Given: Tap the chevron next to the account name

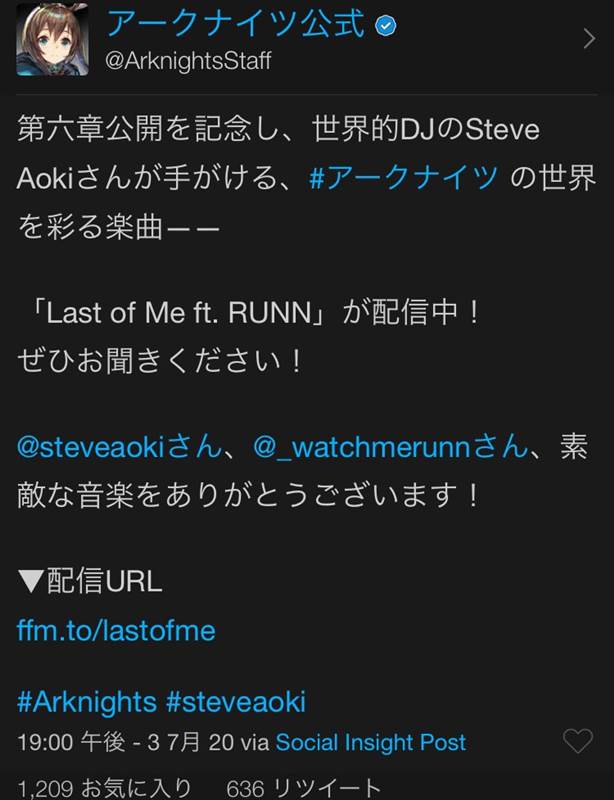Looking at the screenshot, I should pyautogui.click(x=589, y=39).
